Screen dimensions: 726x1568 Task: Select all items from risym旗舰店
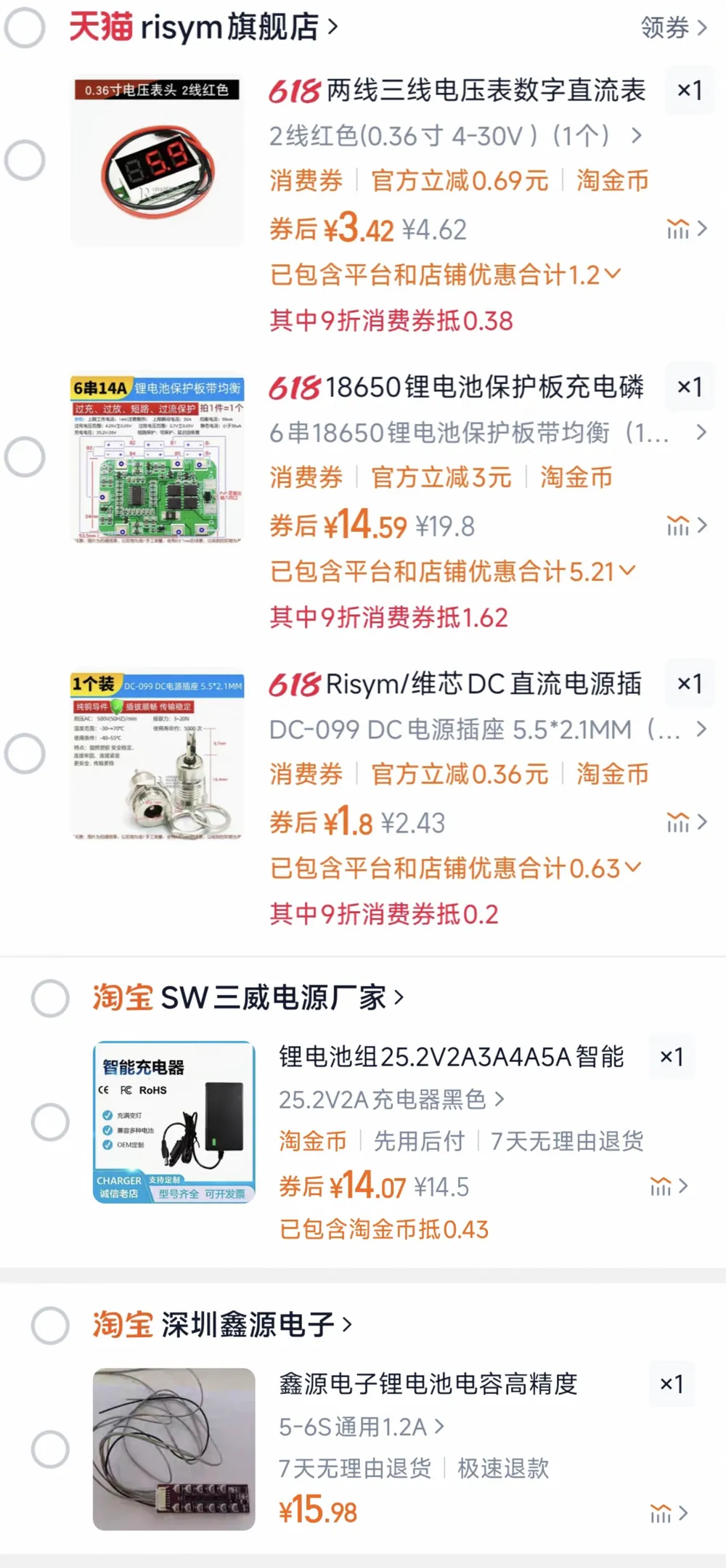coord(25,28)
